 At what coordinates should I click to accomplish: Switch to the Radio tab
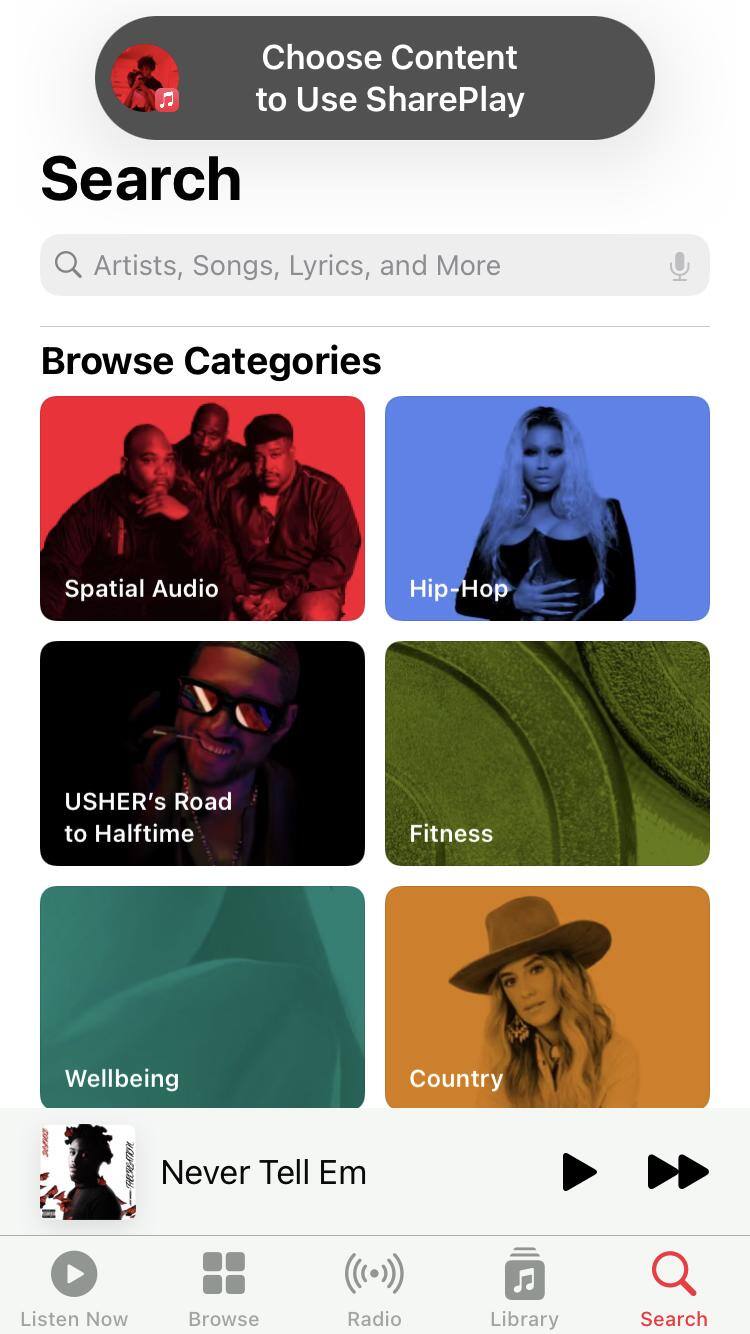374,1288
